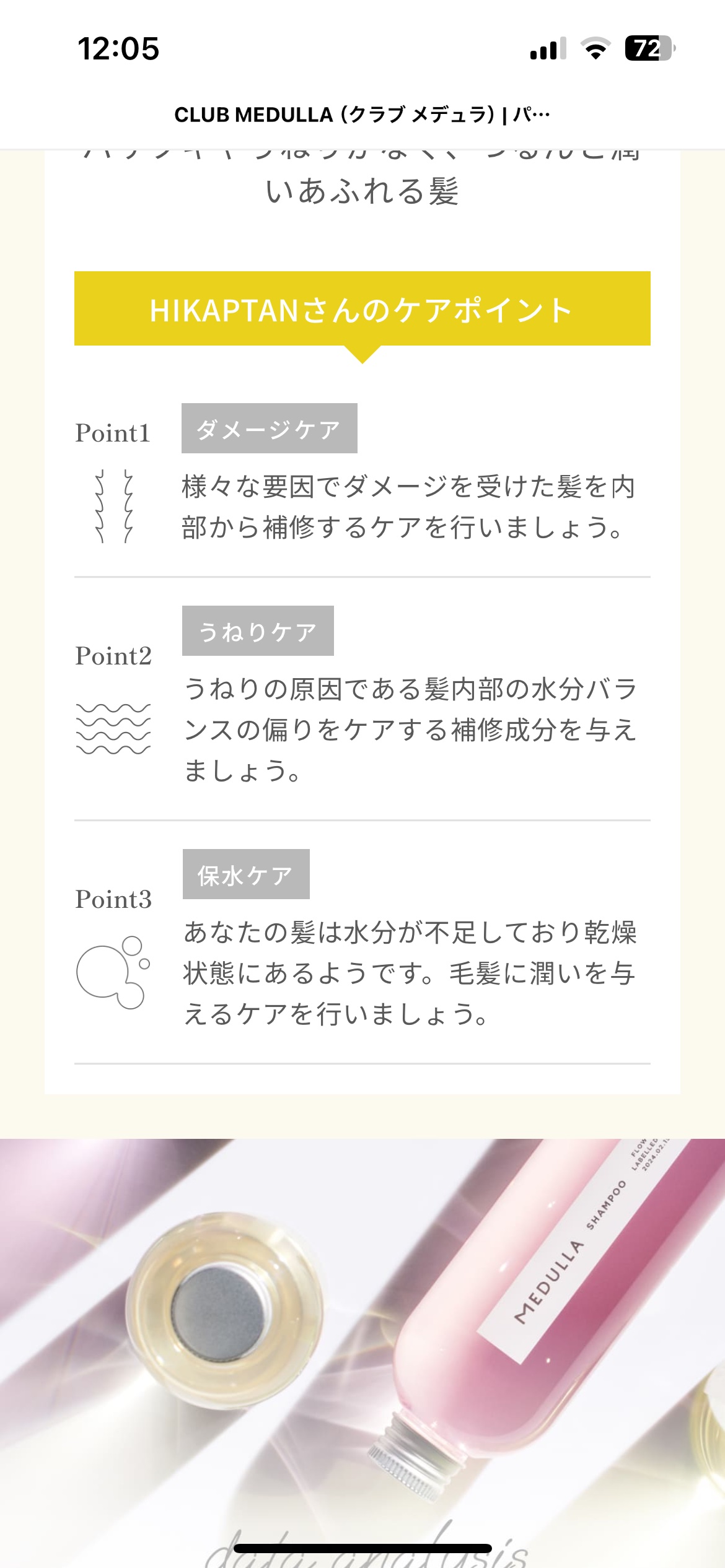Tap the collapsed CLUB MEDULLA page title bar
This screenshot has width=725, height=1568.
coord(362,115)
